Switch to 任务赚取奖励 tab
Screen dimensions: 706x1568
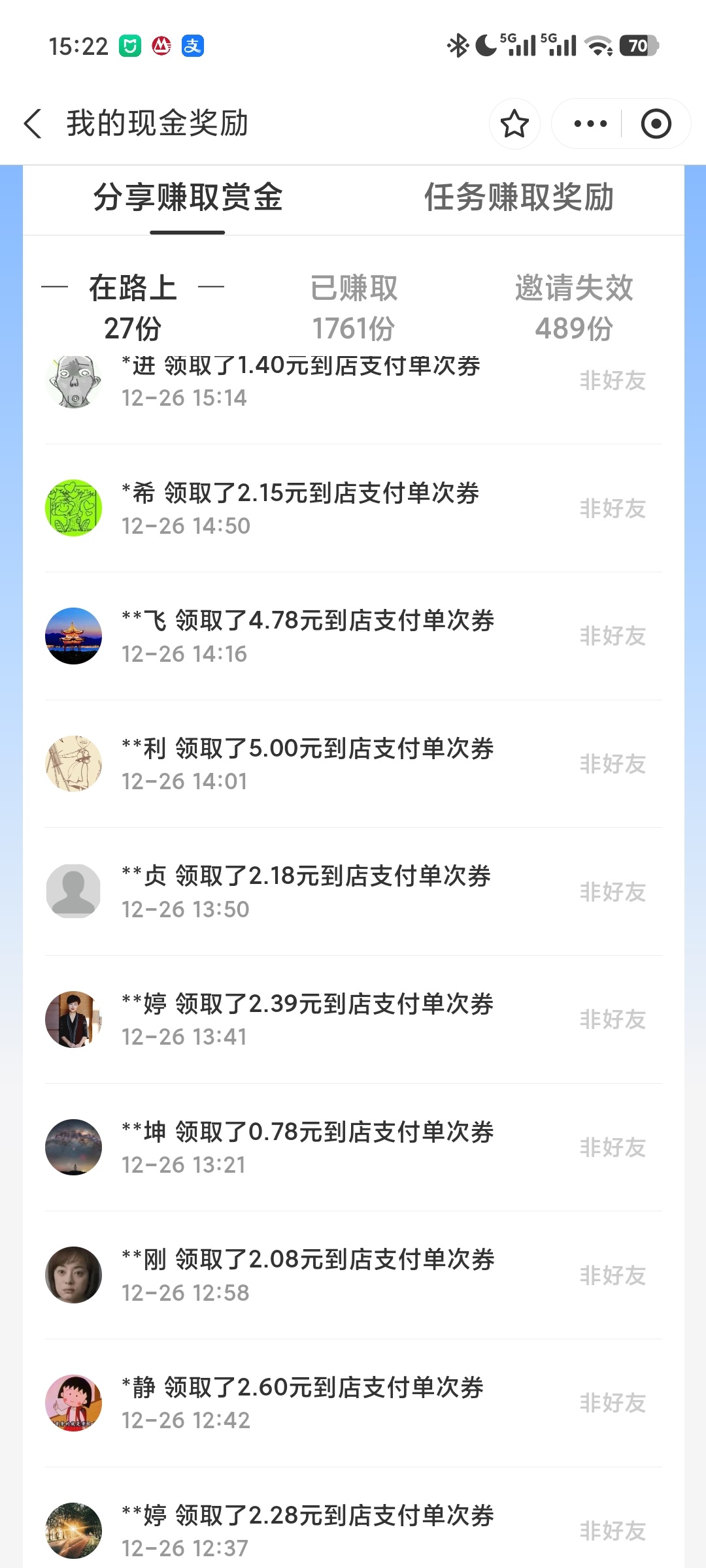pyautogui.click(x=518, y=197)
